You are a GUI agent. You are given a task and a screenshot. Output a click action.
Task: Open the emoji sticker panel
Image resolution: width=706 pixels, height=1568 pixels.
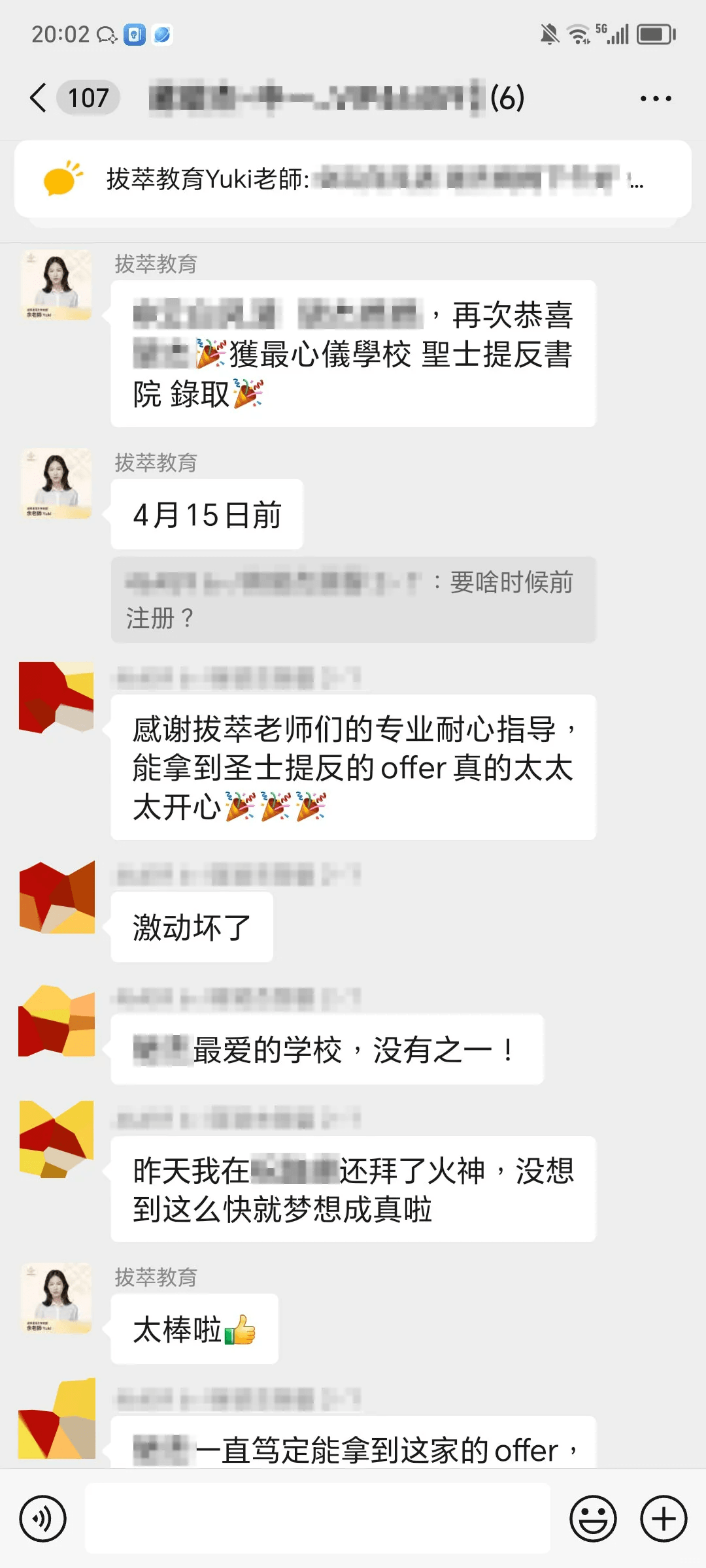[x=593, y=1519]
